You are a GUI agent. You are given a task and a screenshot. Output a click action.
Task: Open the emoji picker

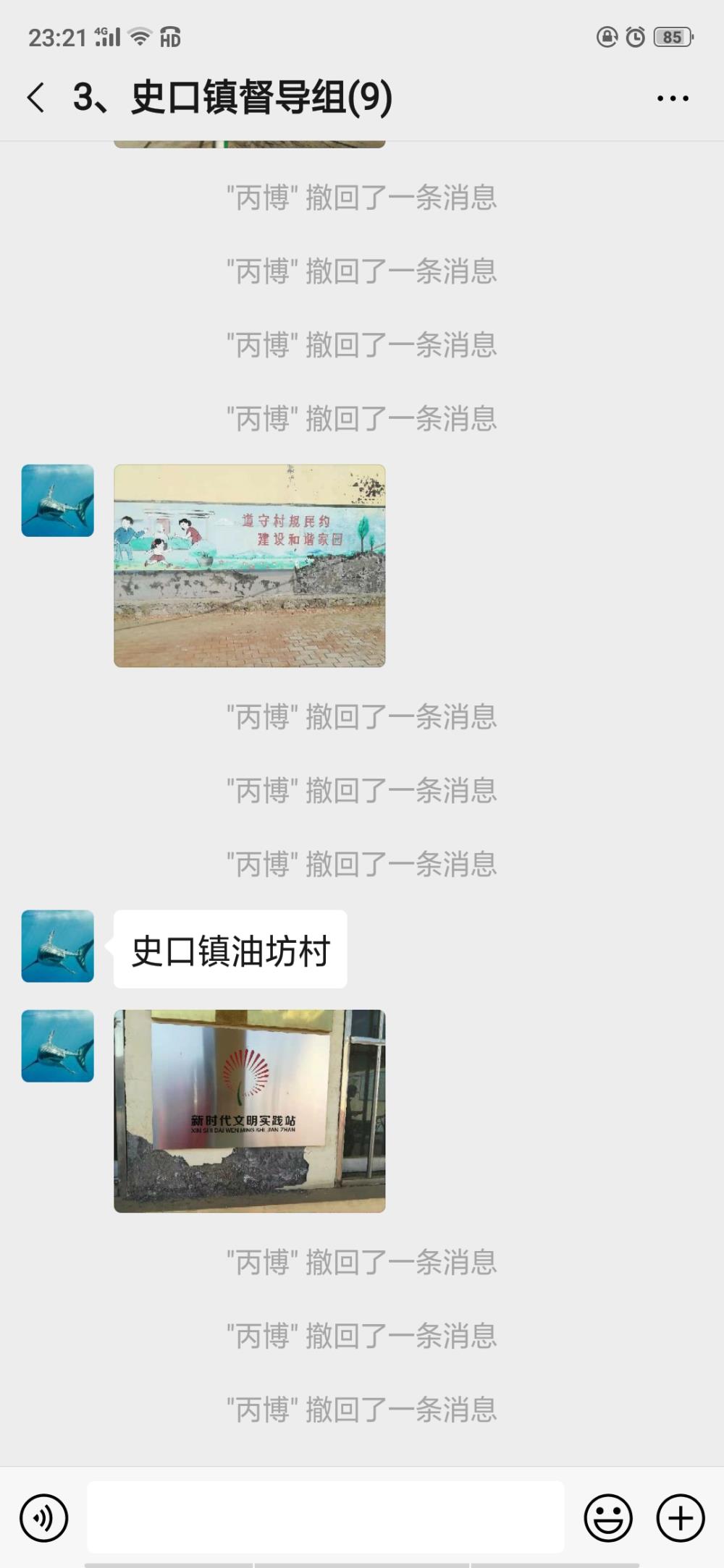608,1518
